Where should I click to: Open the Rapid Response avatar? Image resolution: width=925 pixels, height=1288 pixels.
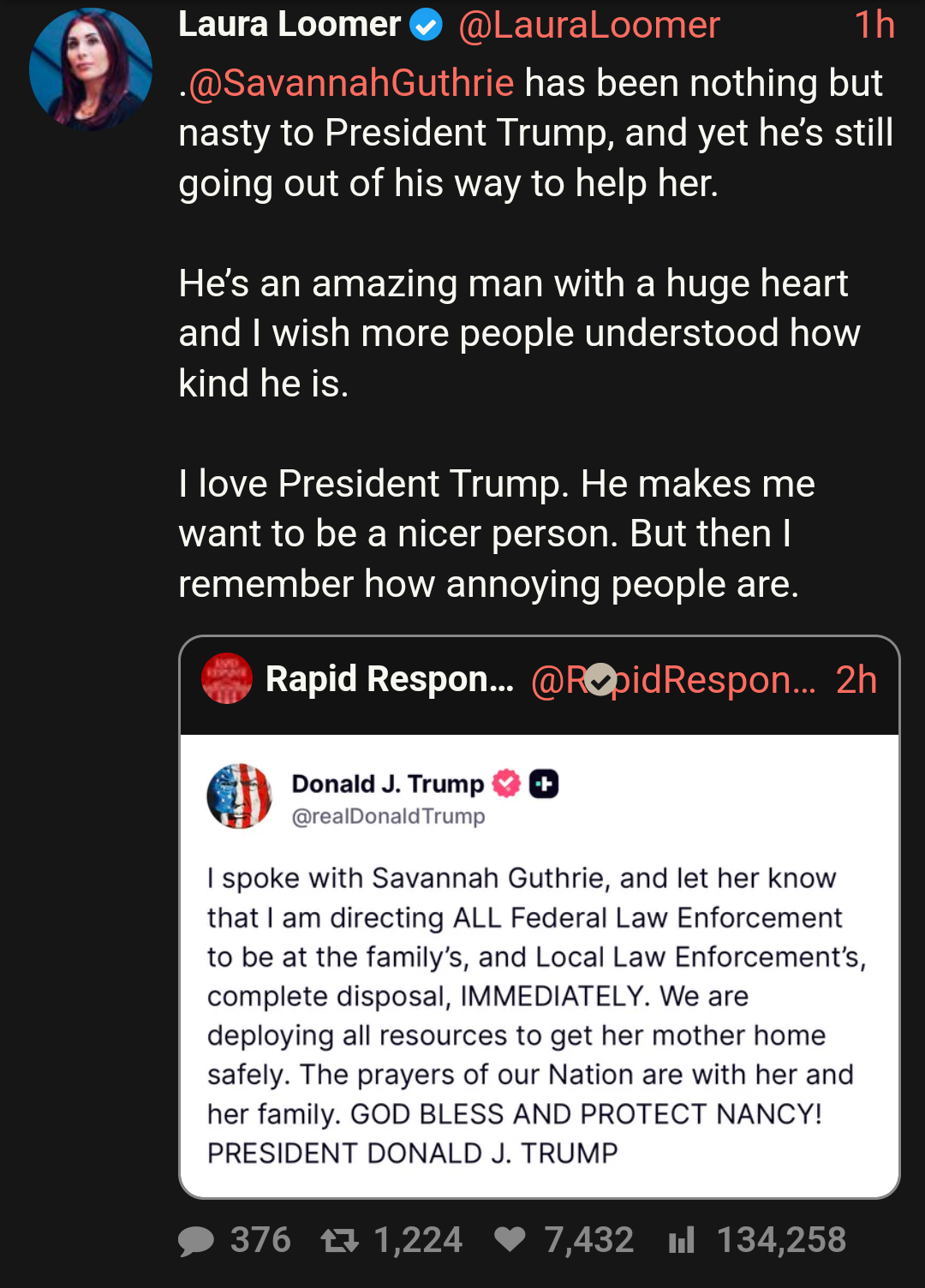click(x=227, y=679)
